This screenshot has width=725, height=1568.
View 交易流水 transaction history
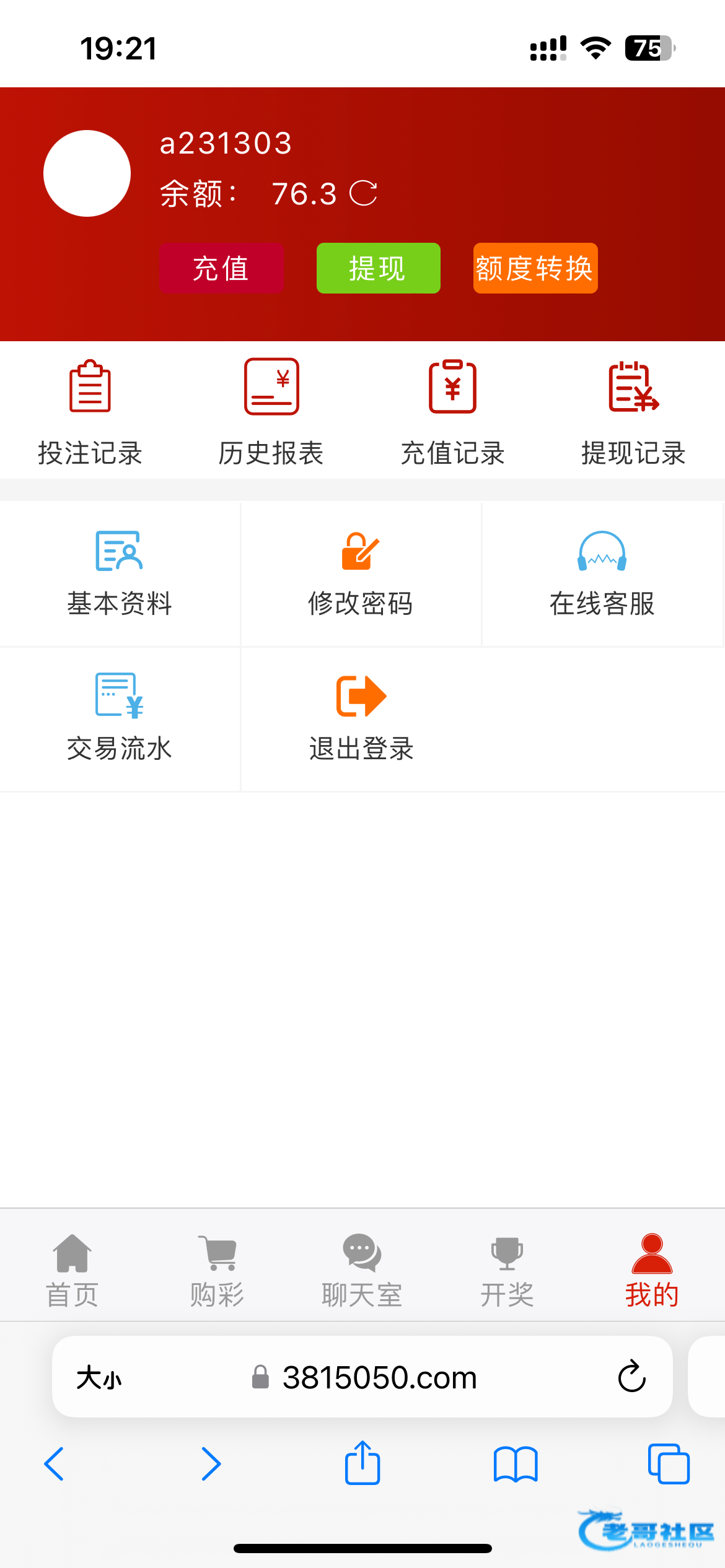point(120,719)
